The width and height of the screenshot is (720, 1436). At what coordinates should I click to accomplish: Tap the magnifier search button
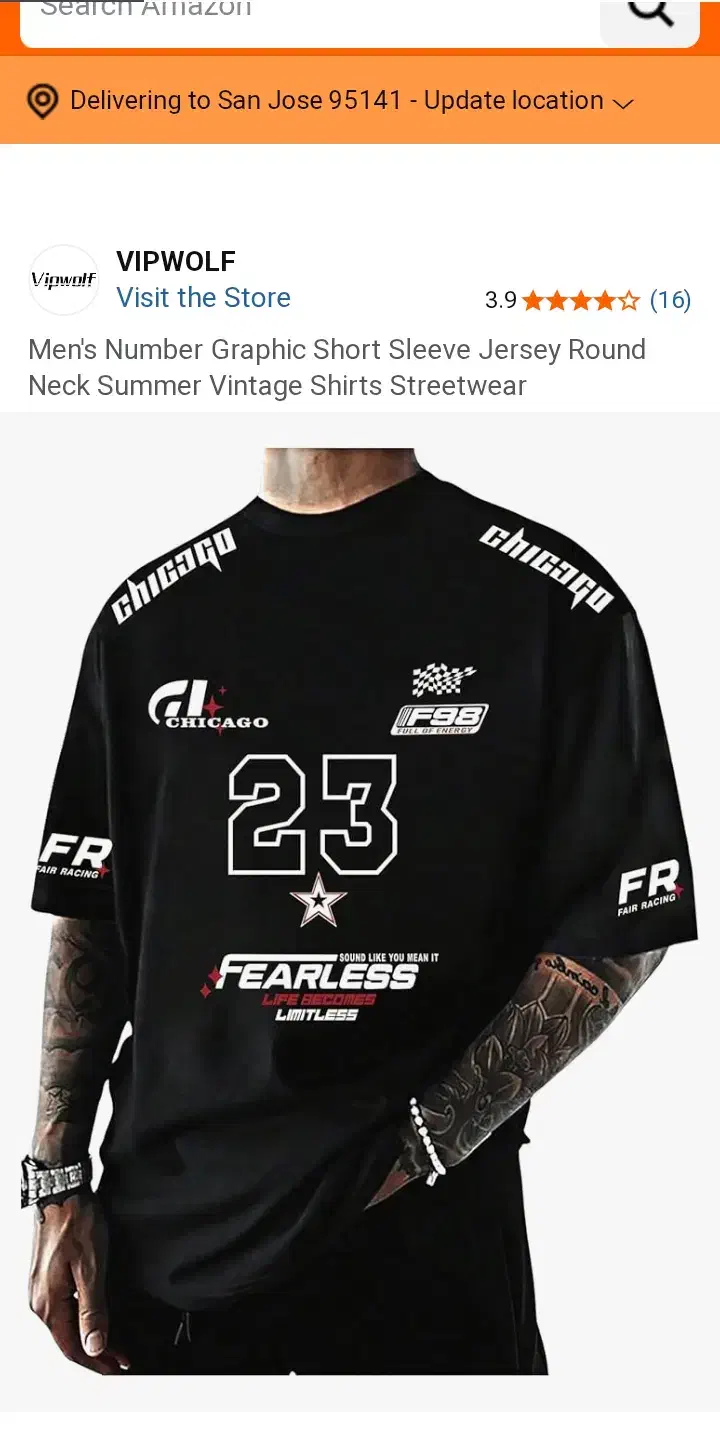(650, 18)
